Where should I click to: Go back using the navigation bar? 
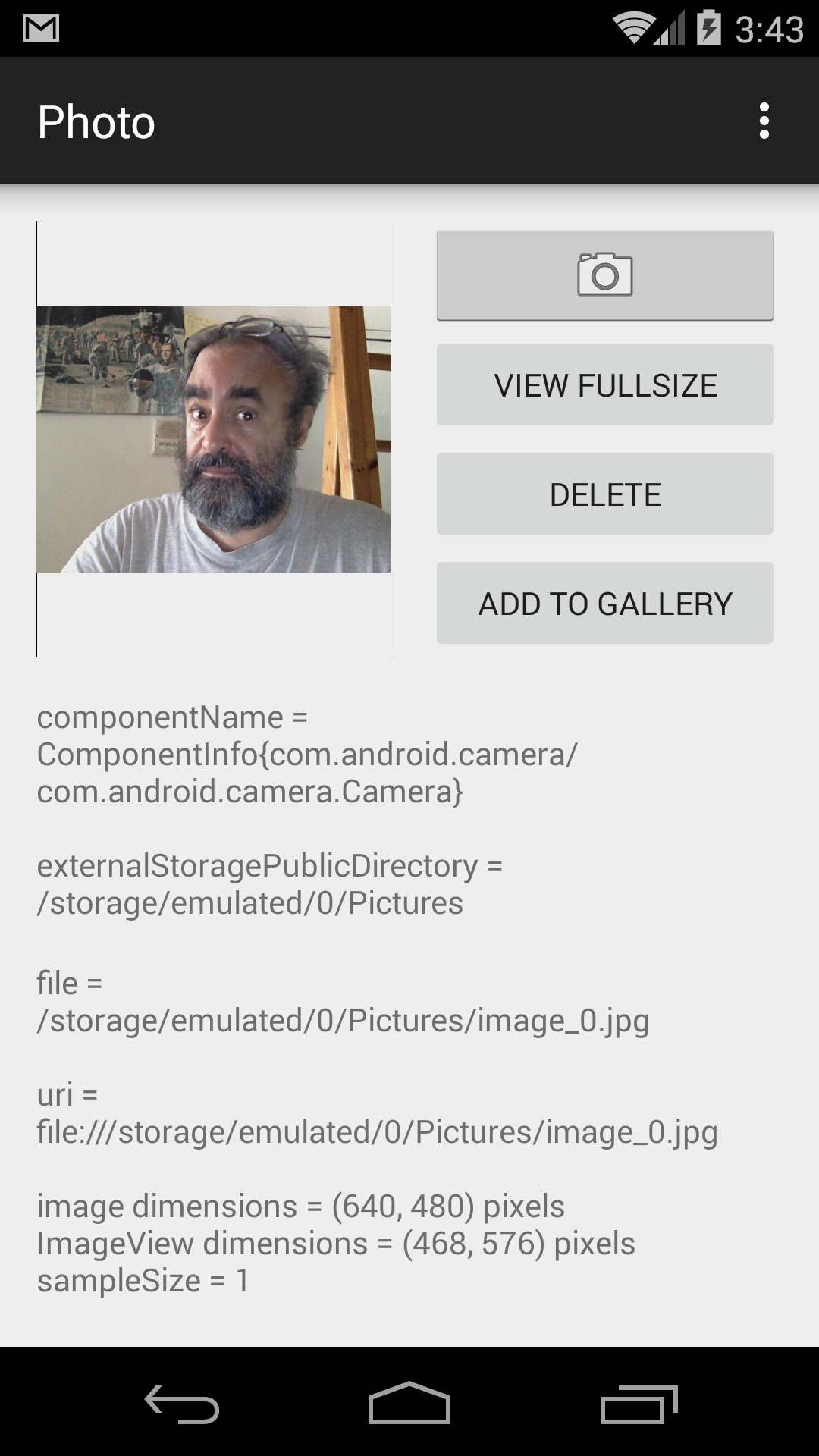tap(182, 1404)
